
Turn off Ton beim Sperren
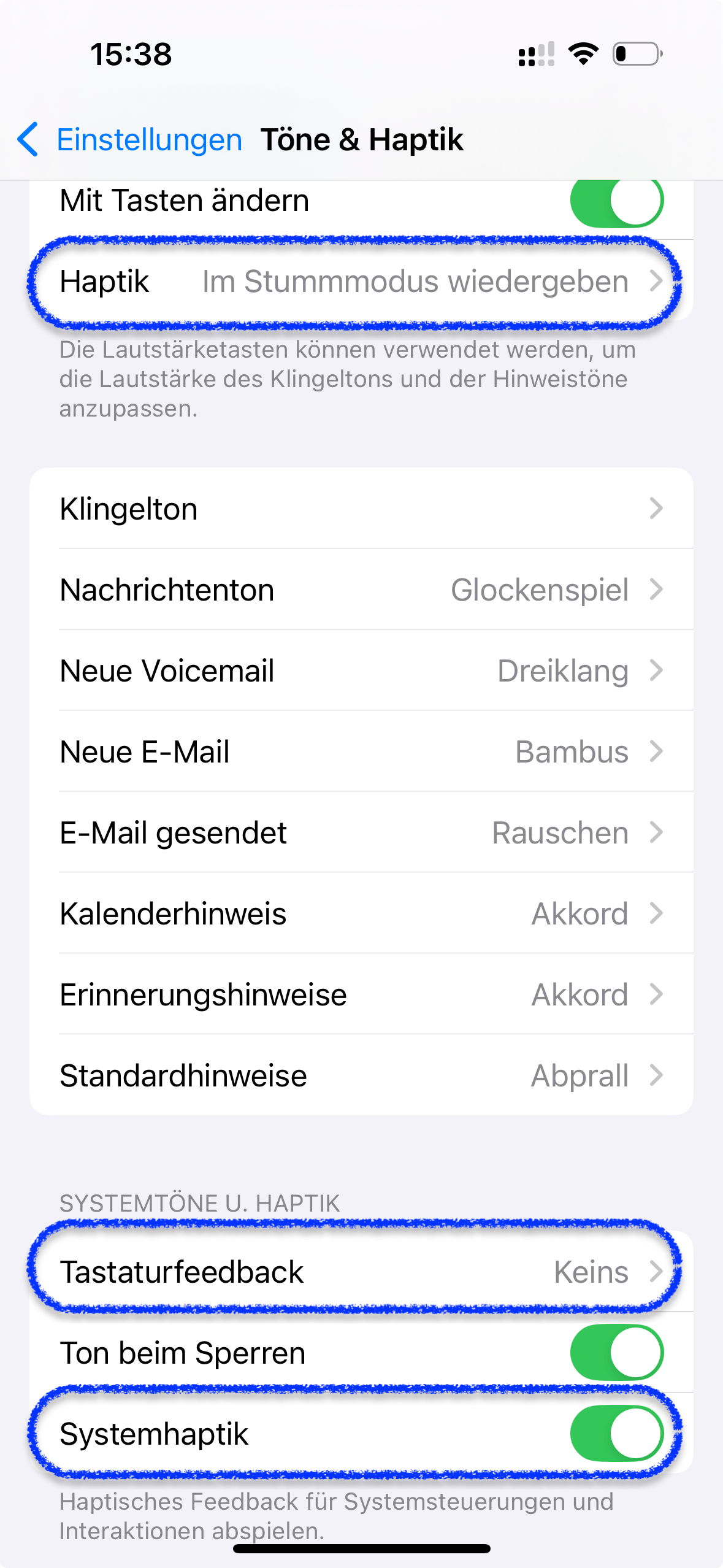[x=616, y=1353]
